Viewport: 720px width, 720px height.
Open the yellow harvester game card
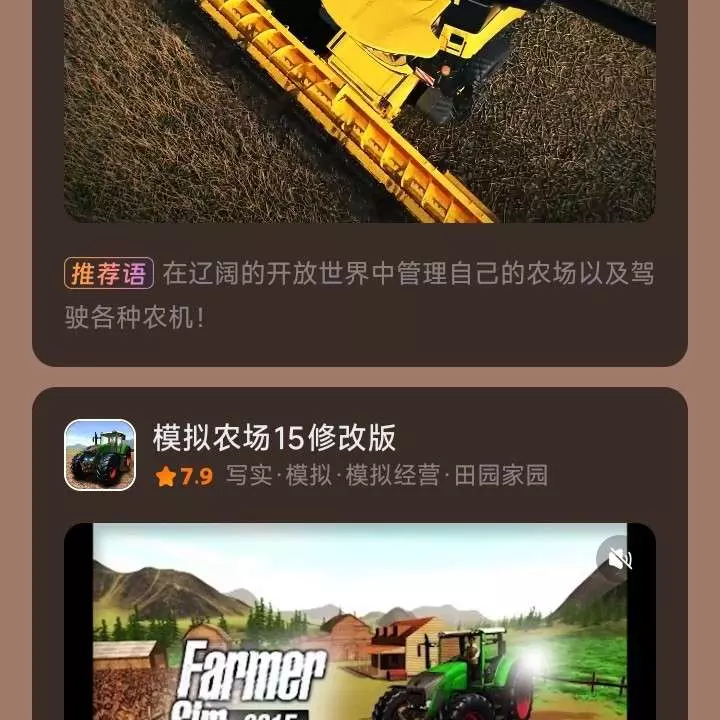(x=360, y=110)
